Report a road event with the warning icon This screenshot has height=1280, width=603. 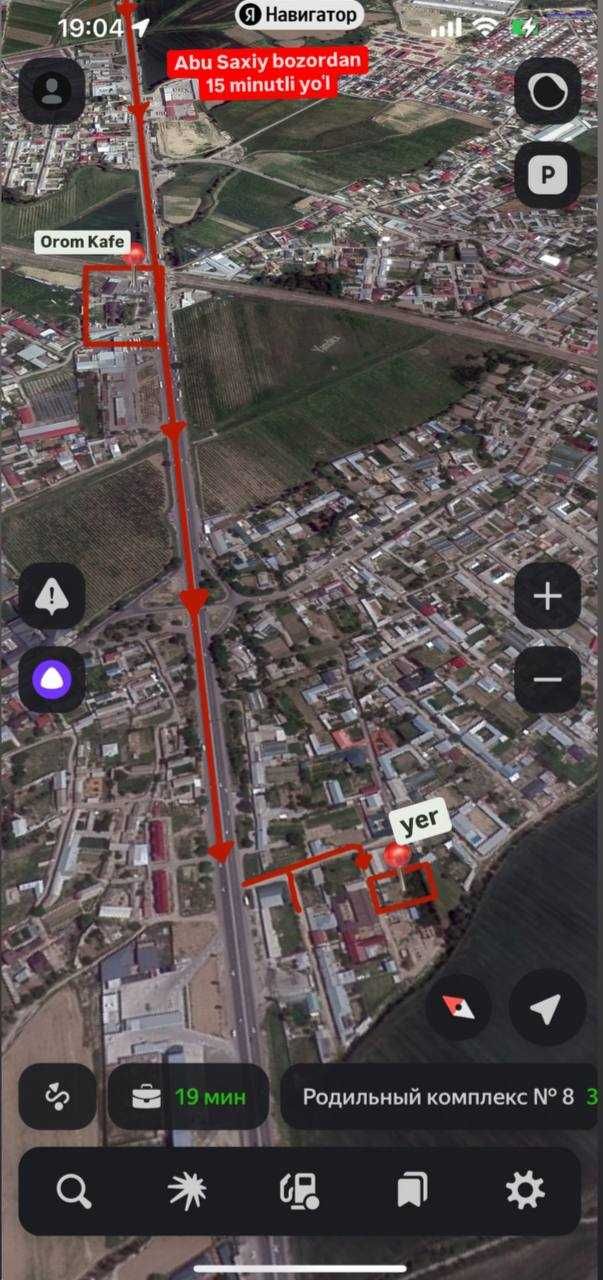[x=51, y=597]
